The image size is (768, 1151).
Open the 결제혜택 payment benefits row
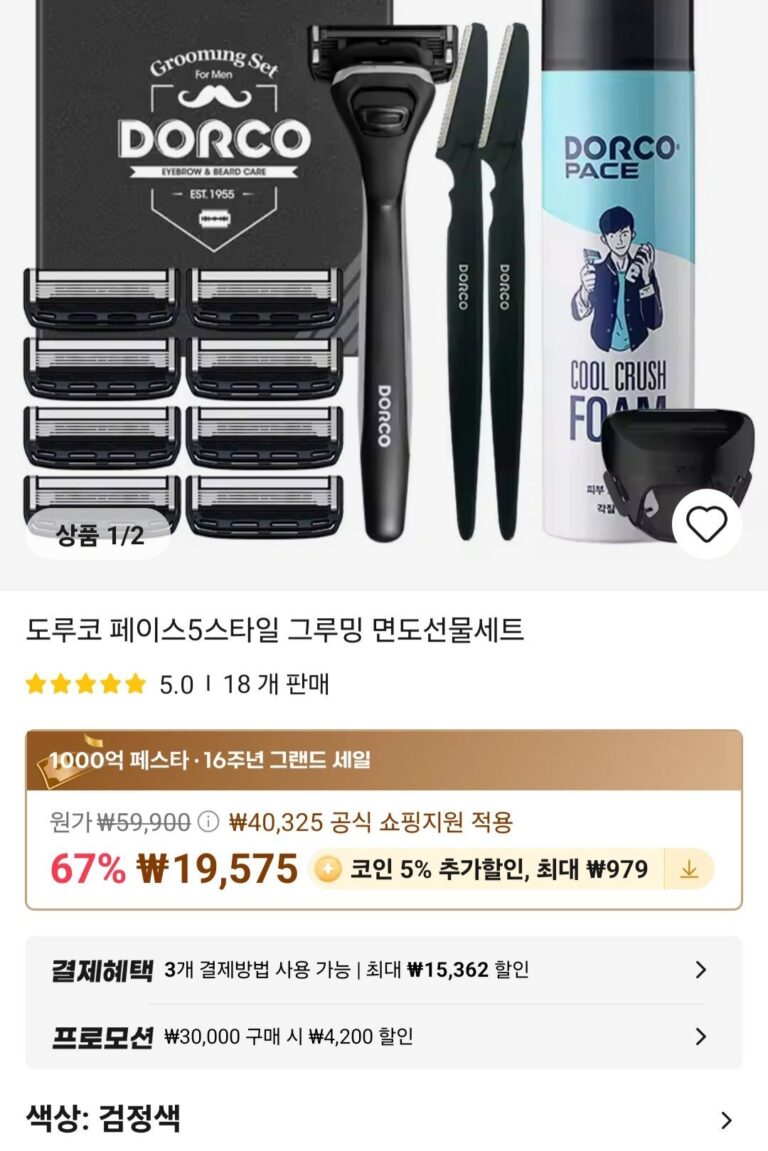click(x=383, y=969)
